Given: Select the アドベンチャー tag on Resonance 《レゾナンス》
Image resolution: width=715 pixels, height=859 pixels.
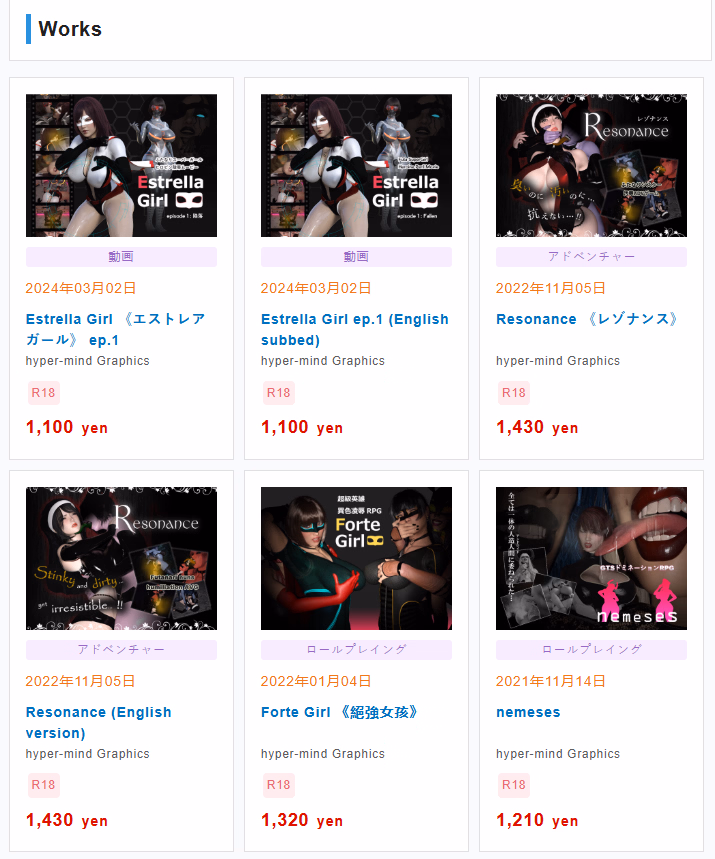Looking at the screenshot, I should (591, 257).
